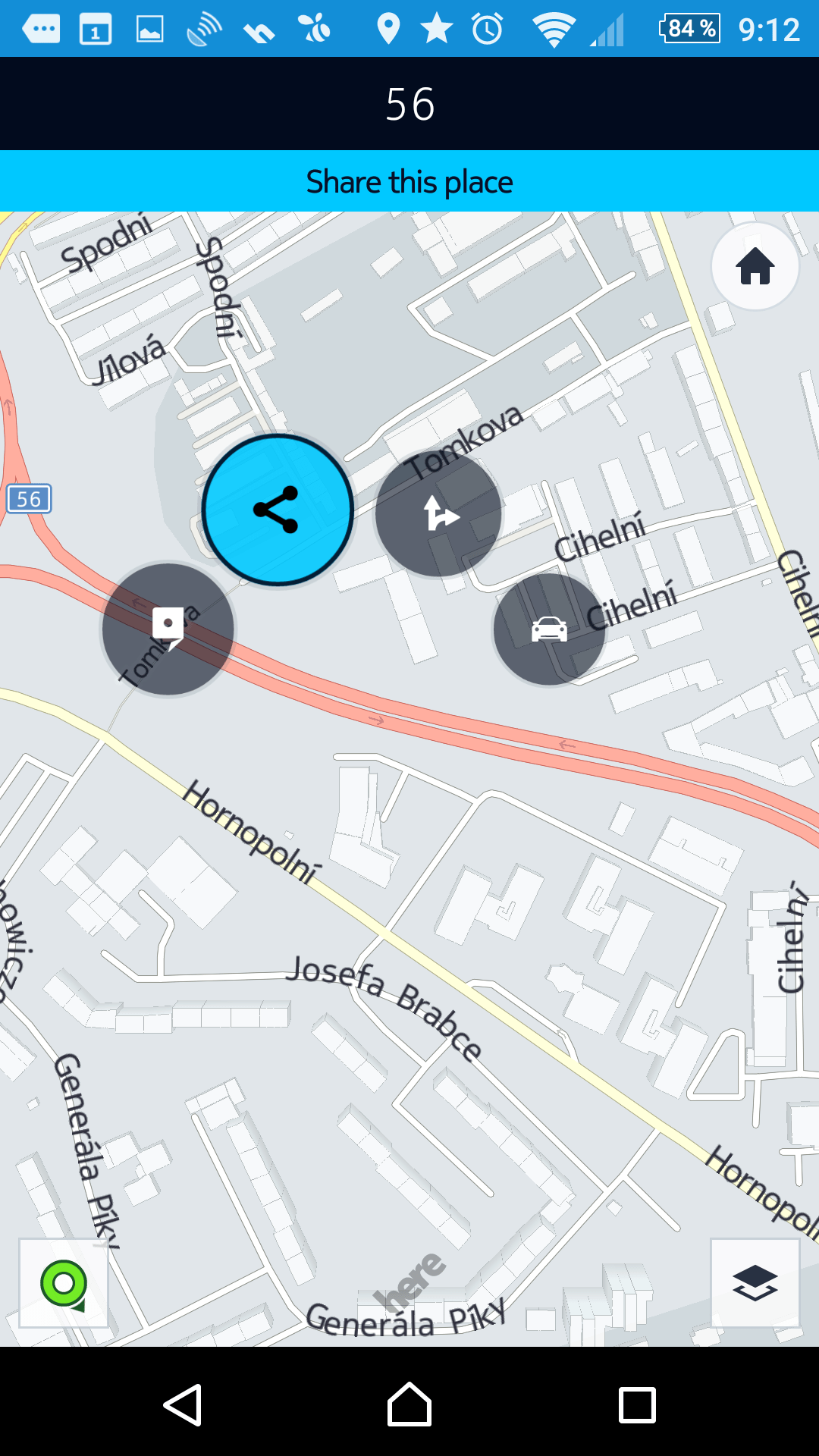Open the home shortcut button
Image resolution: width=819 pixels, height=1456 pixels.
(x=755, y=266)
